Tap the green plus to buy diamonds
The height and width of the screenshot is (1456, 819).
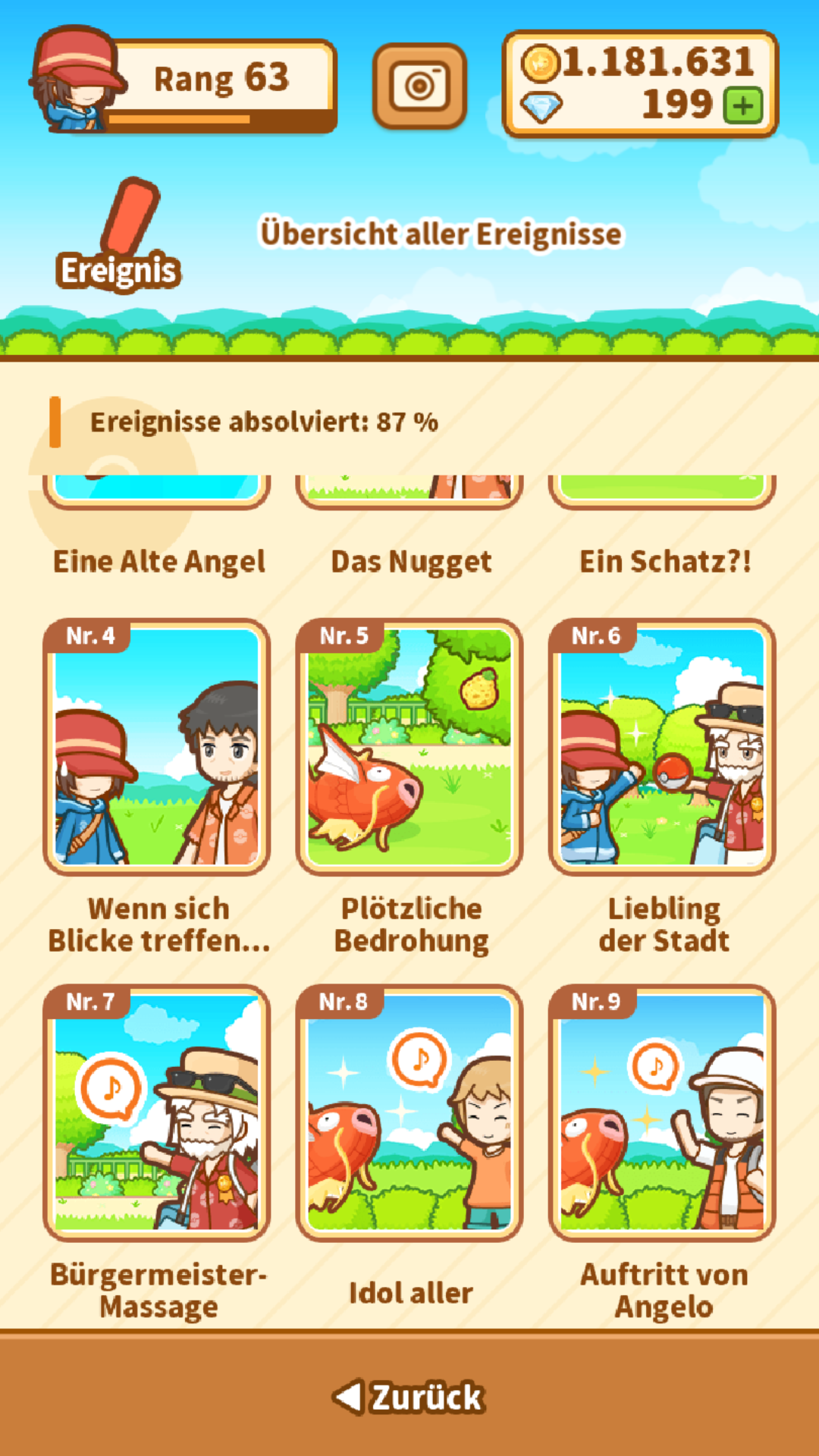click(x=742, y=106)
